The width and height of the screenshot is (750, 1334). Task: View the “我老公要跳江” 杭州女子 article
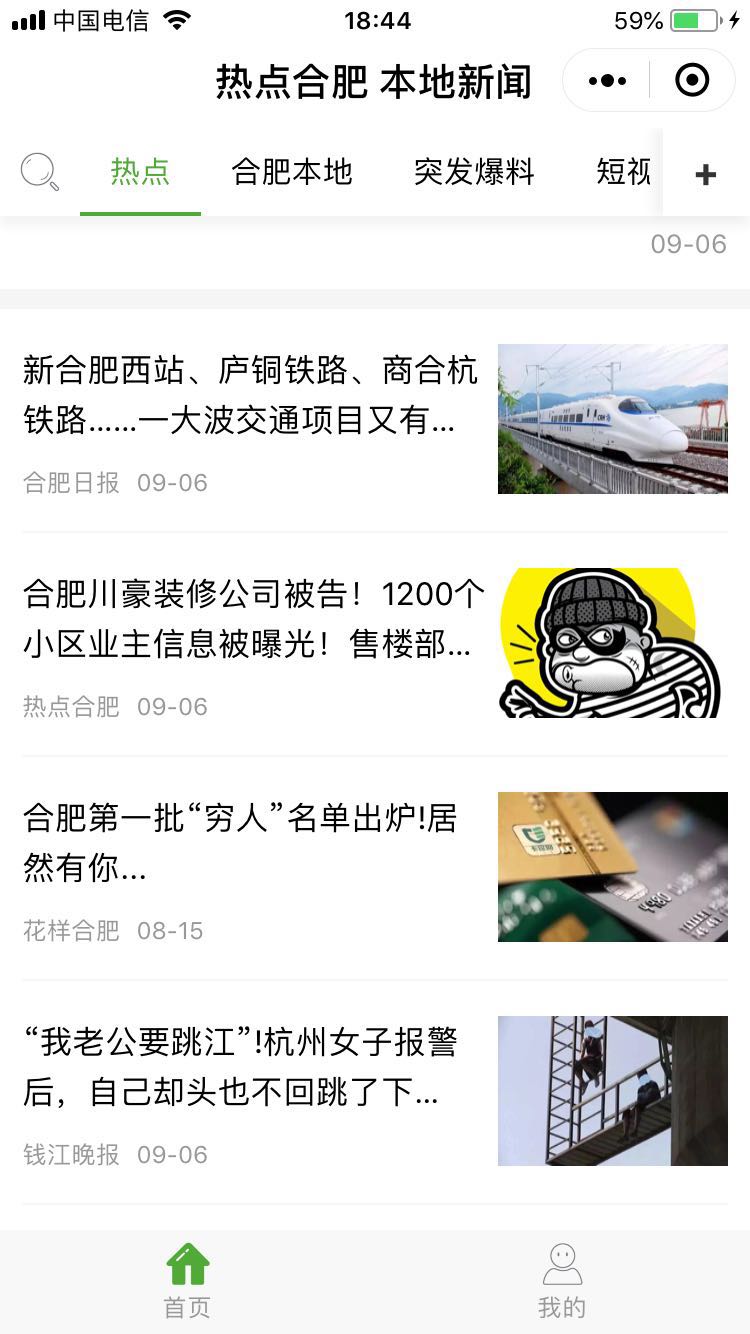[x=375, y=1092]
